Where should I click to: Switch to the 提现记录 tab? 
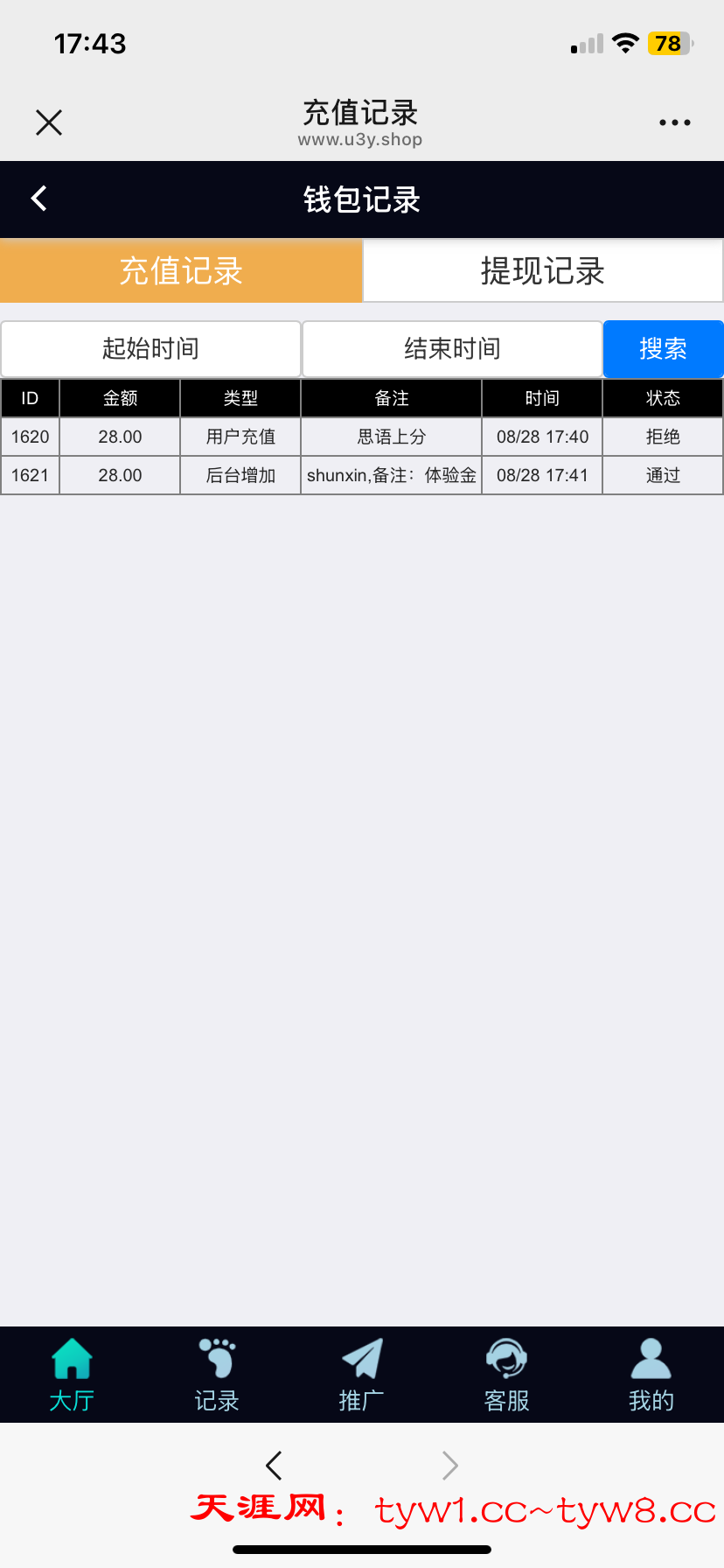[x=542, y=271]
